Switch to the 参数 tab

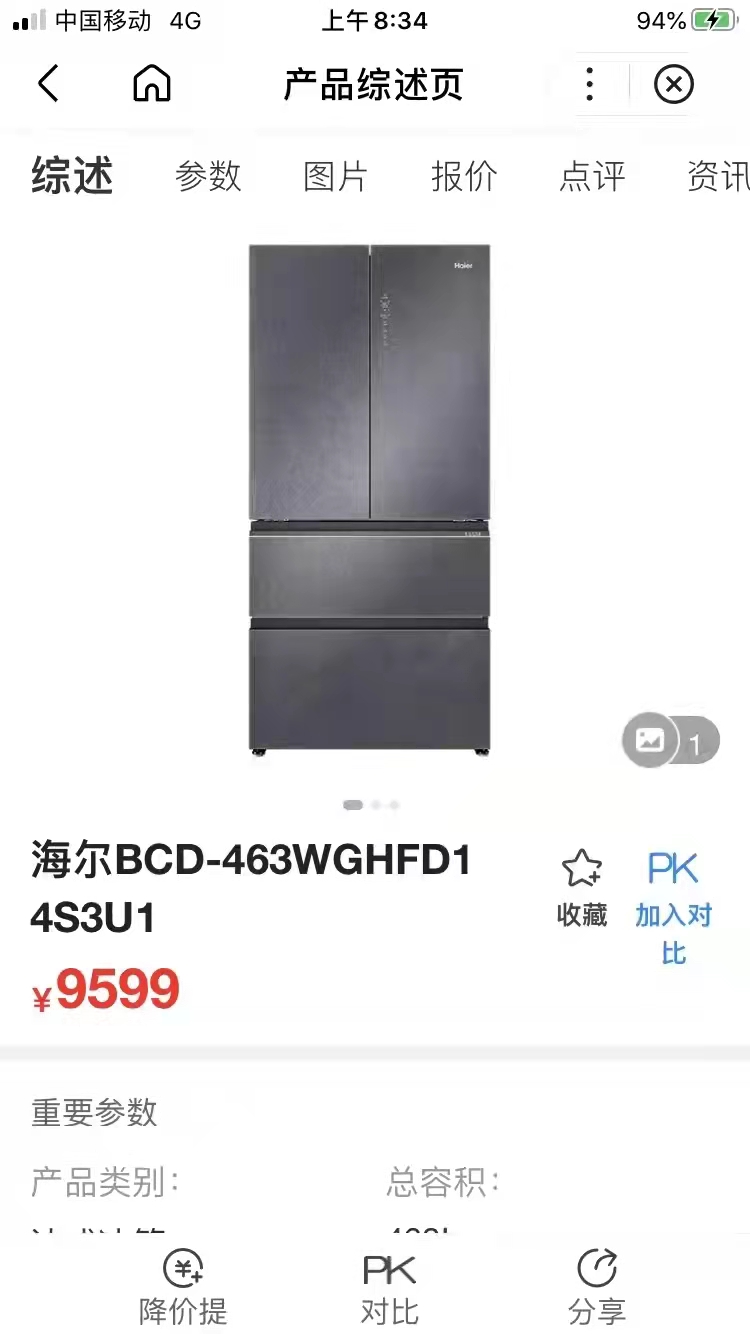pyautogui.click(x=208, y=176)
